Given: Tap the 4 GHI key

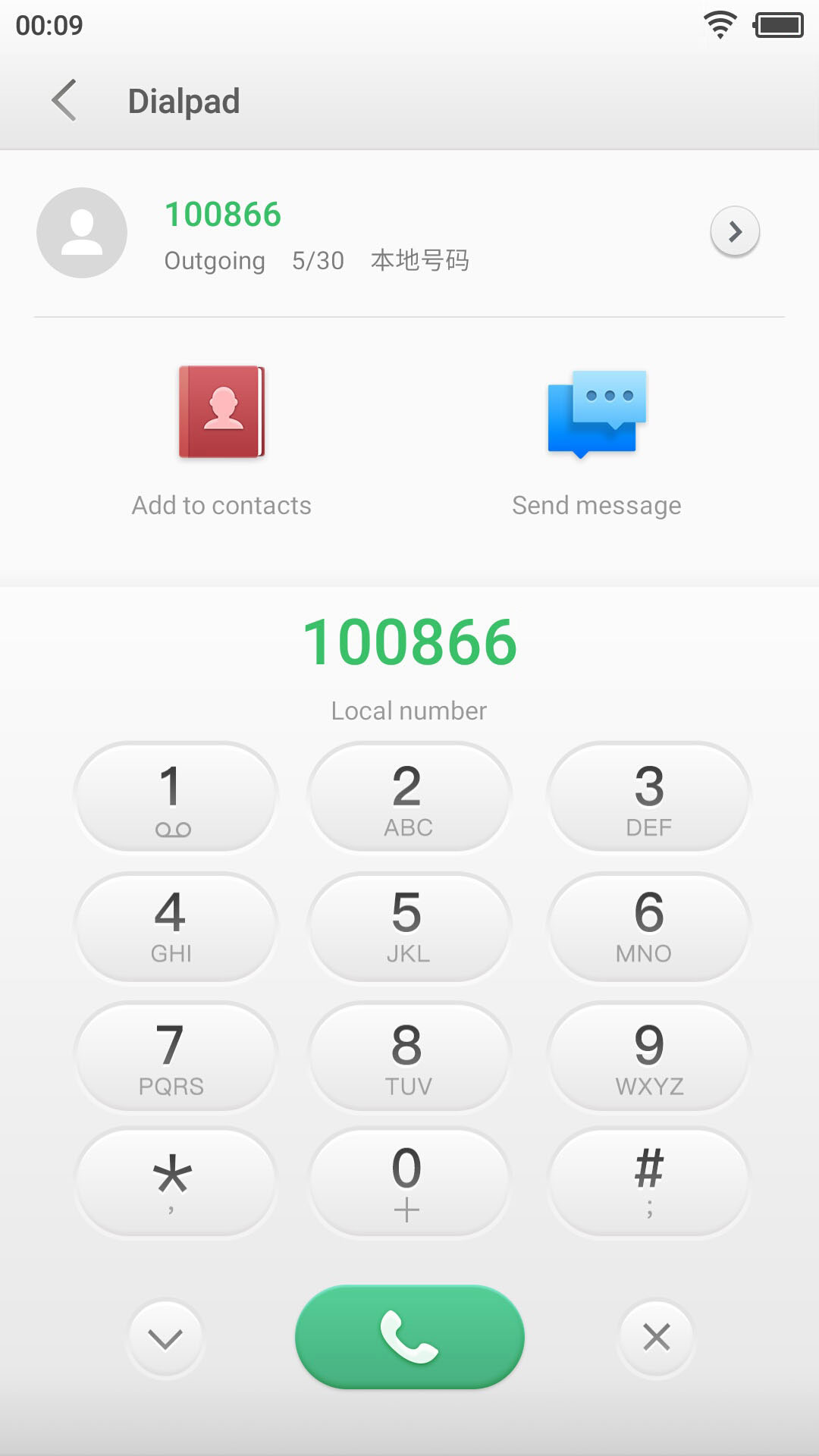Looking at the screenshot, I should [x=174, y=927].
